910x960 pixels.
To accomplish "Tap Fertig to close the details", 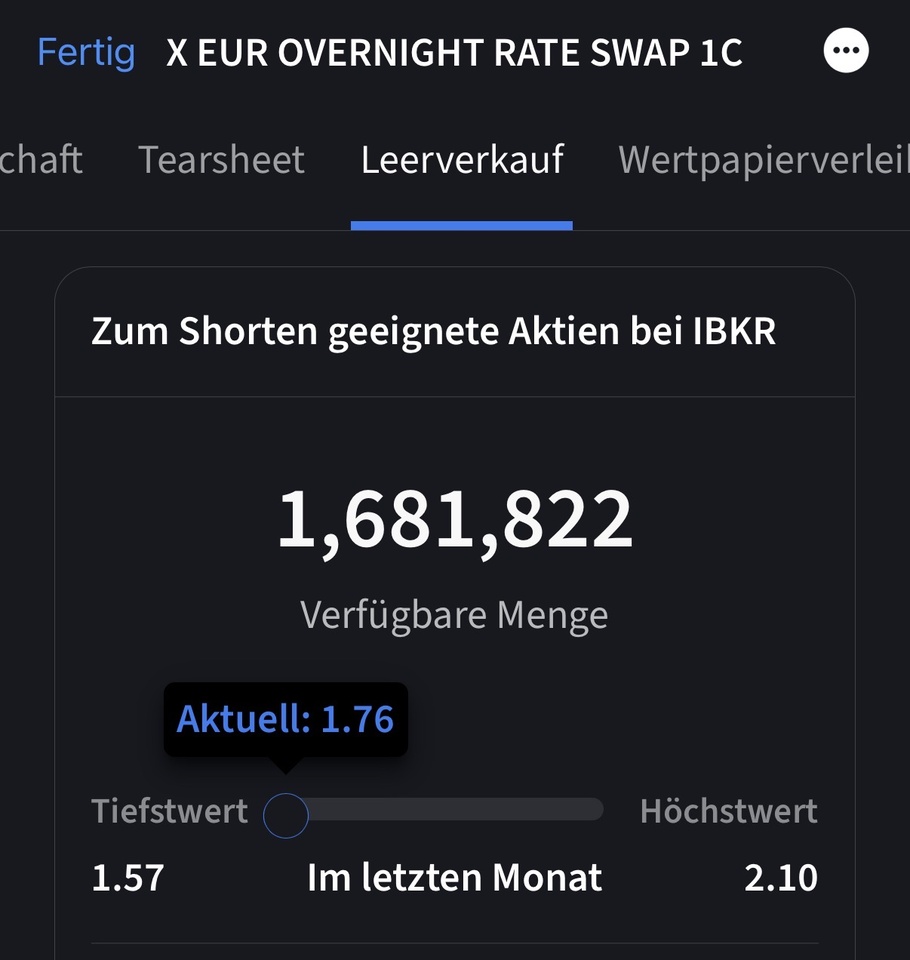I will tap(86, 52).
